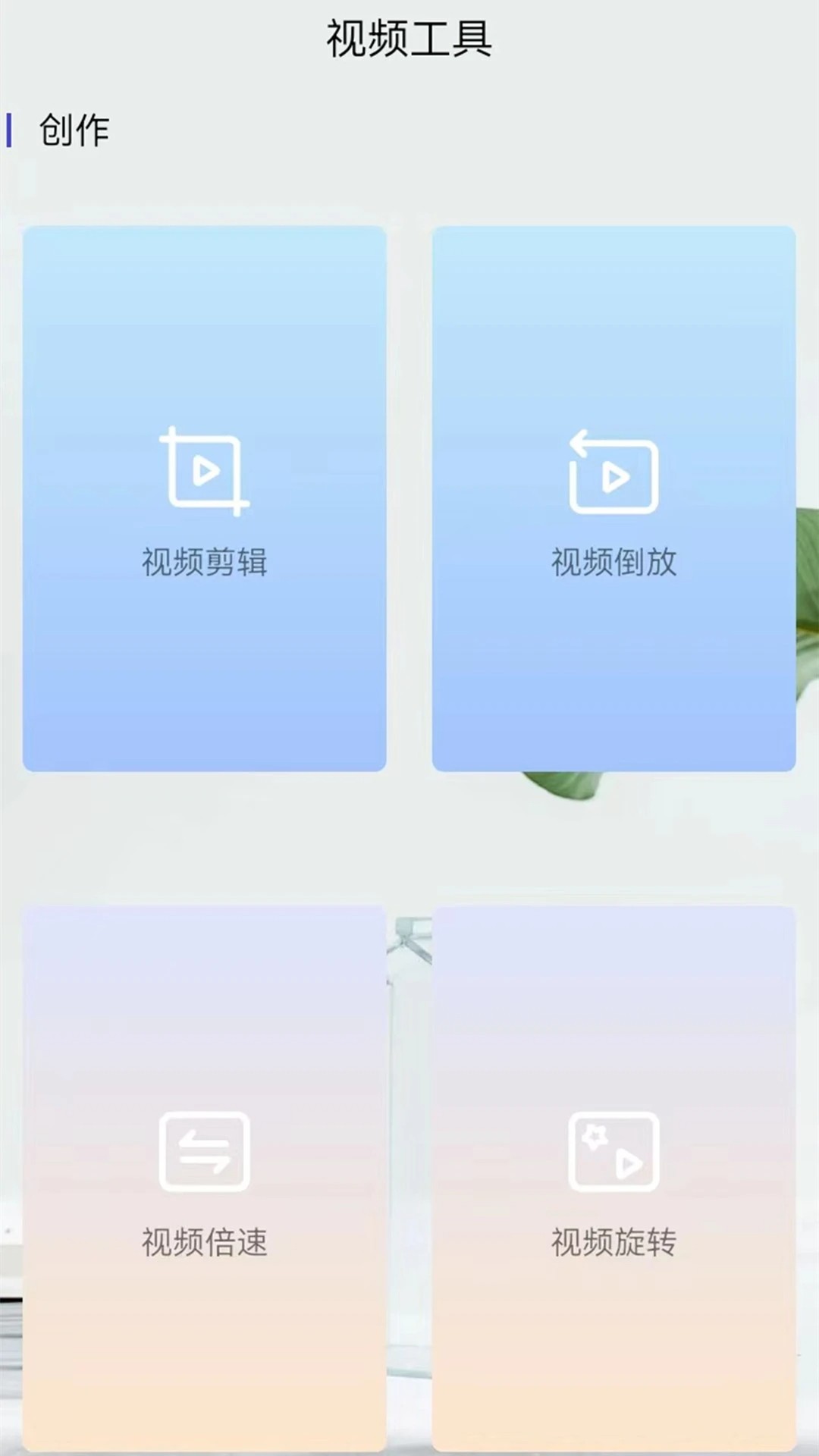Click the 视频剪辑 text label

click(x=203, y=561)
